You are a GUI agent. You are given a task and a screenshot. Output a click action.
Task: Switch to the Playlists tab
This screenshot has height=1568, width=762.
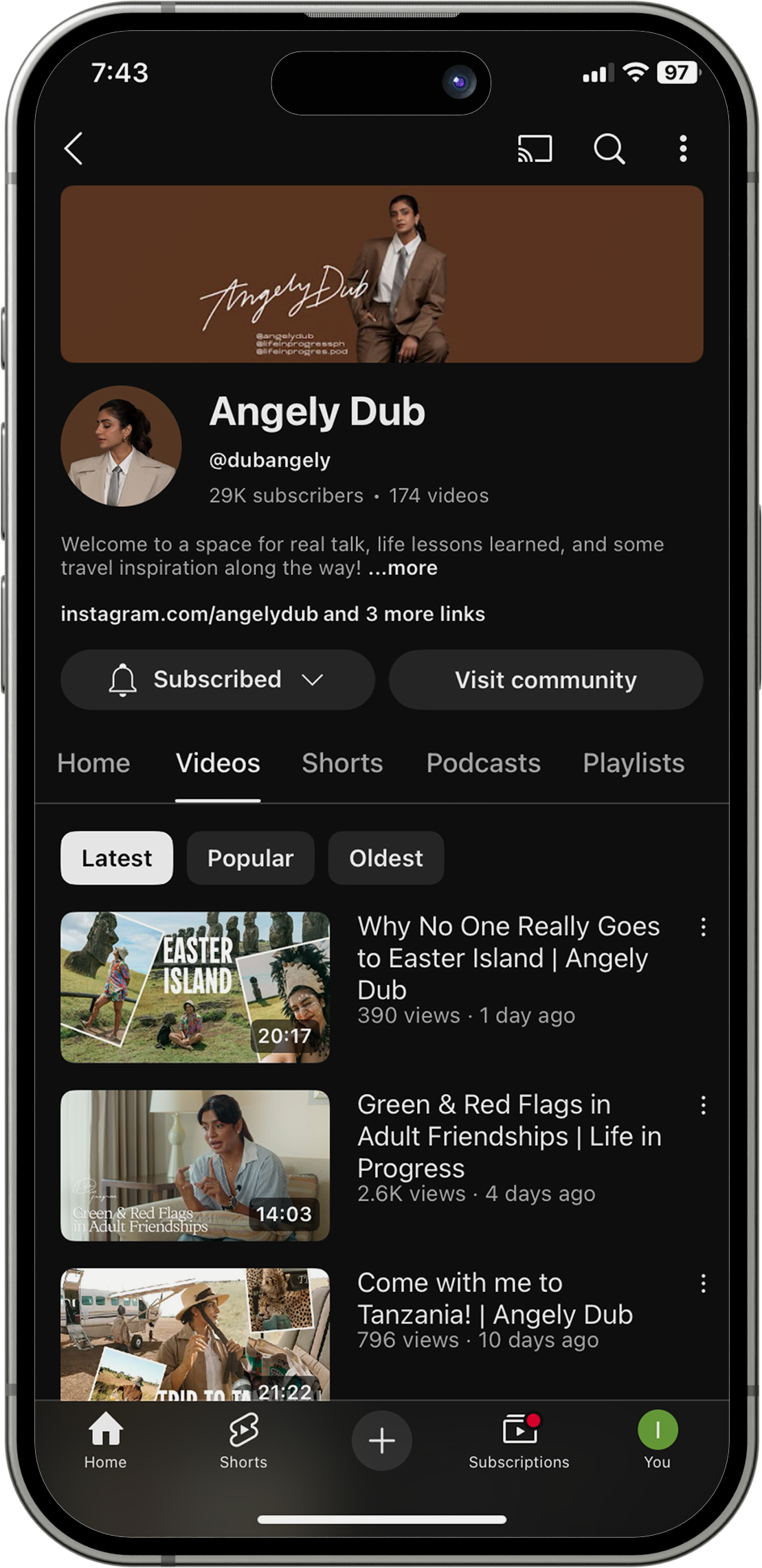click(633, 763)
